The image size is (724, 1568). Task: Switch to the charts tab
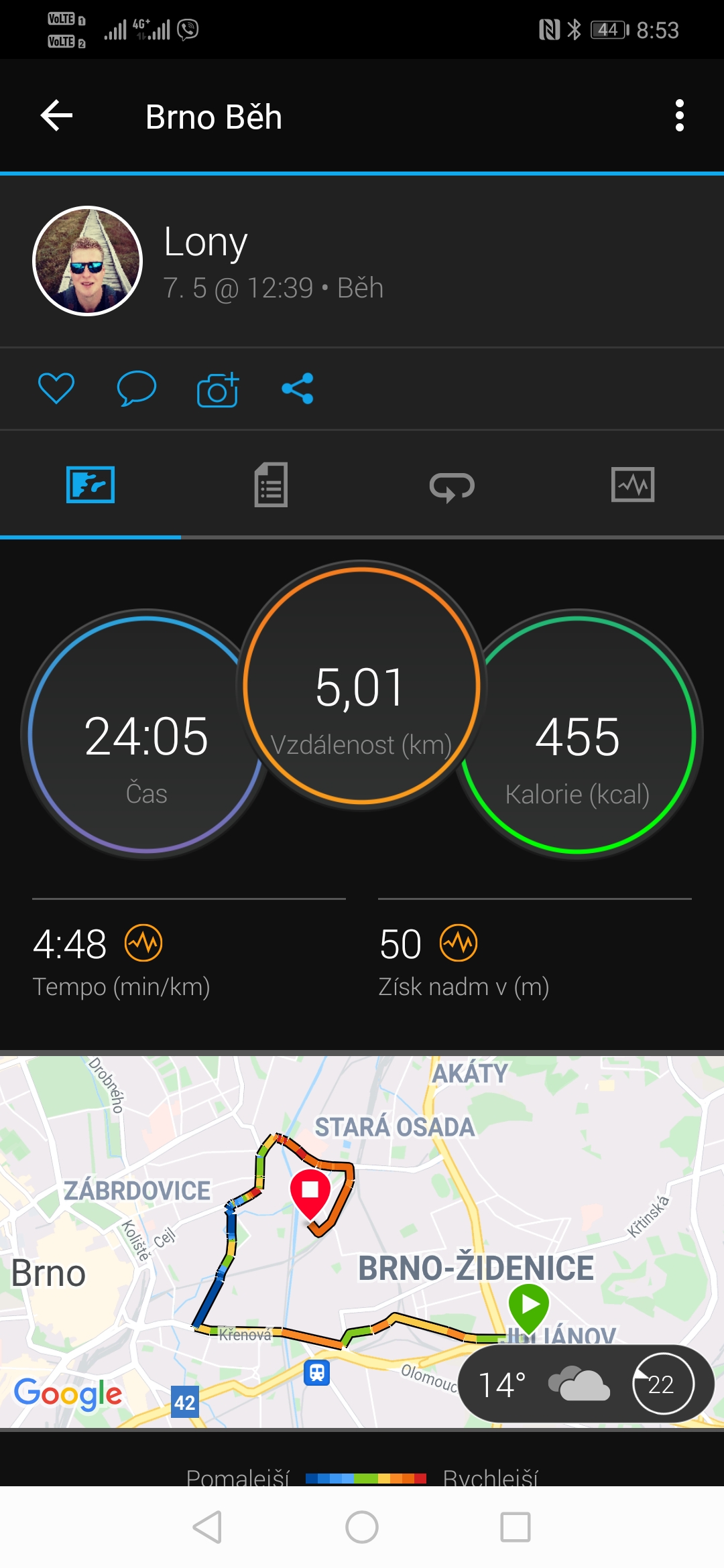coord(633,484)
